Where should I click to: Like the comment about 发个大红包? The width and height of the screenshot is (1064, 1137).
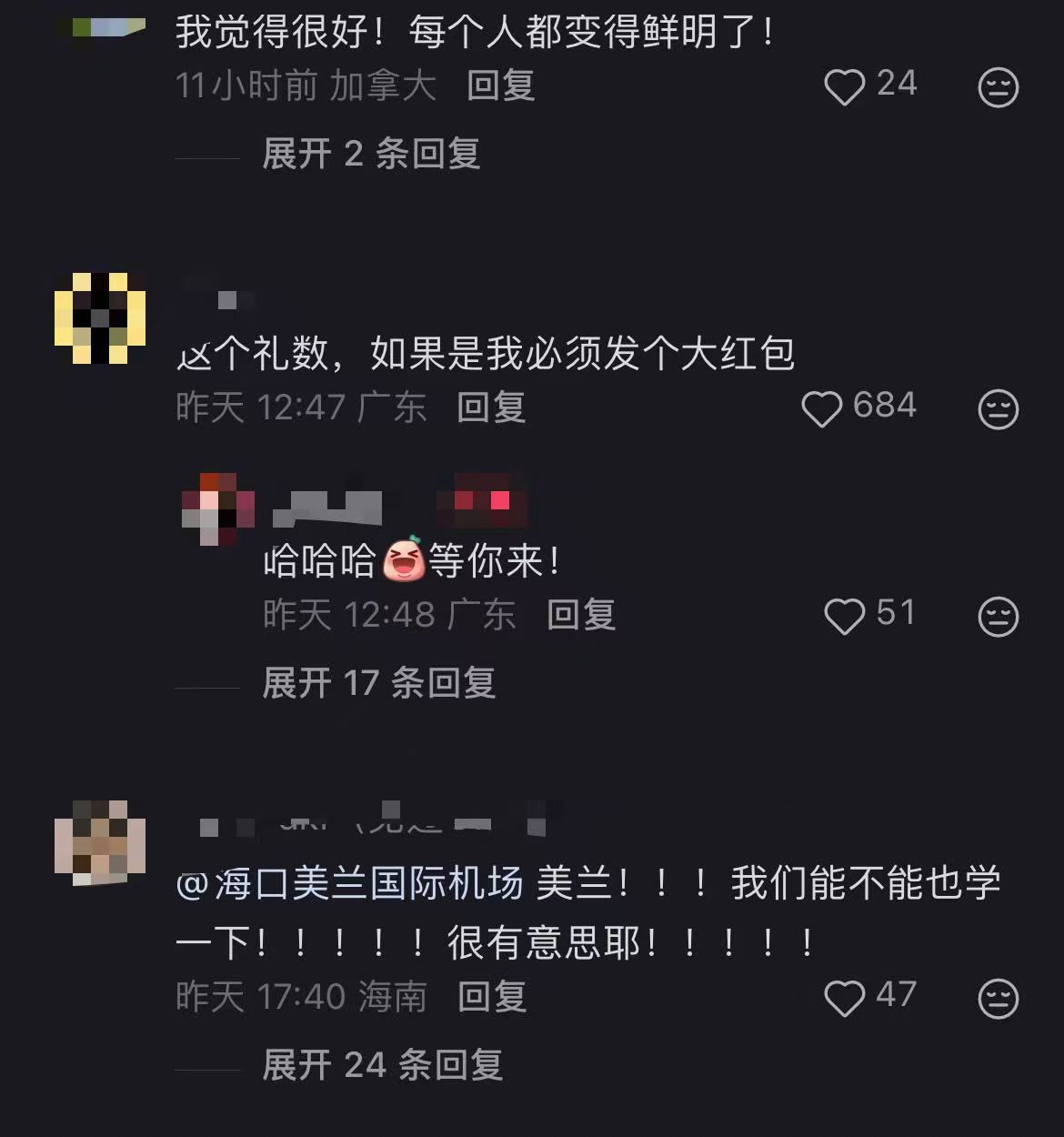click(x=821, y=408)
